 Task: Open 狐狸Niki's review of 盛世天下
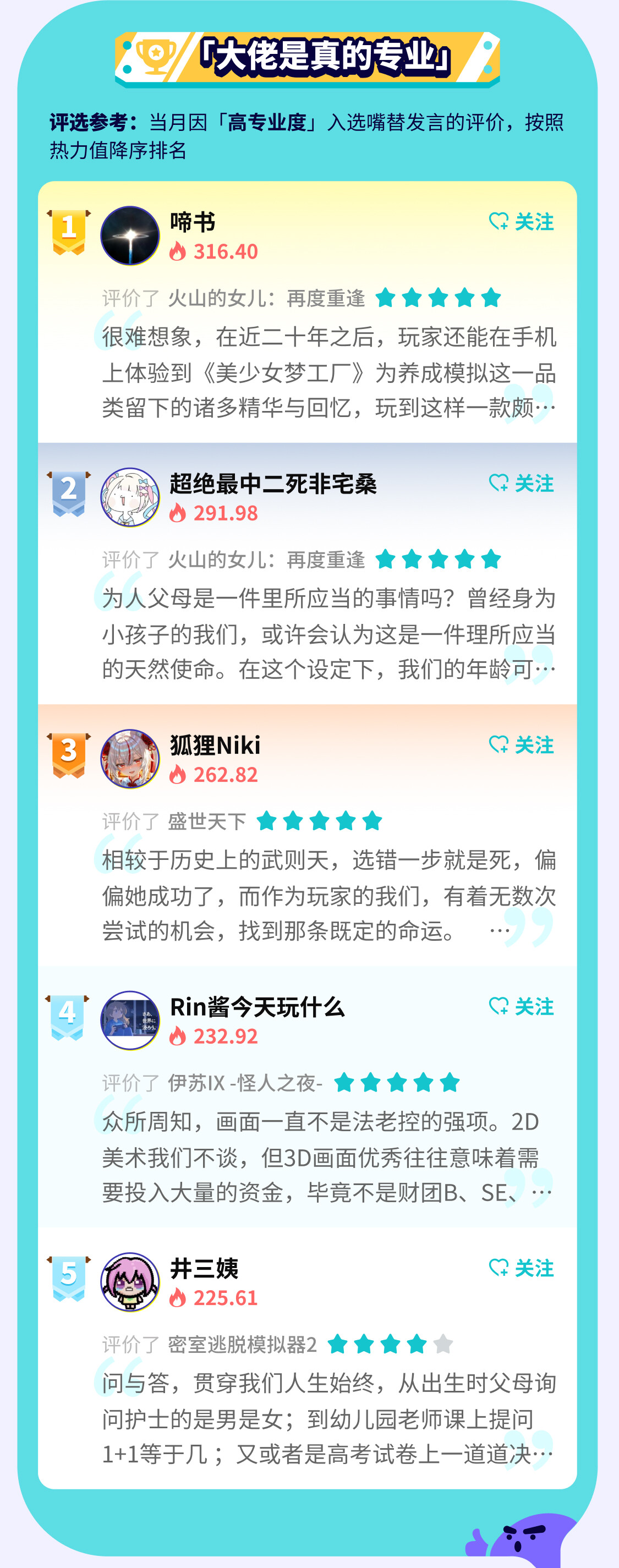328,895
